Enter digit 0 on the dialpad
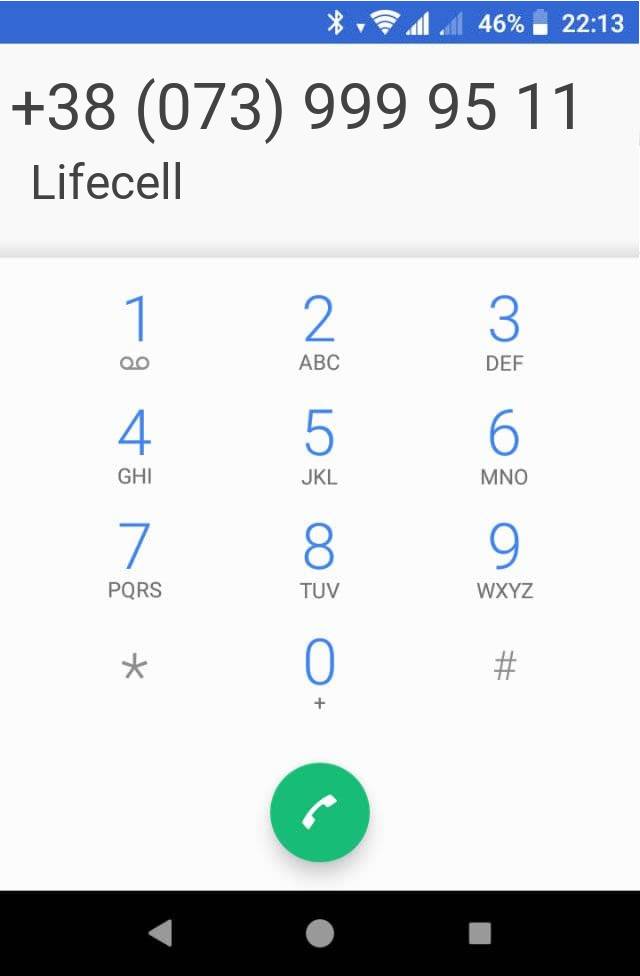This screenshot has height=976, width=640. click(319, 673)
